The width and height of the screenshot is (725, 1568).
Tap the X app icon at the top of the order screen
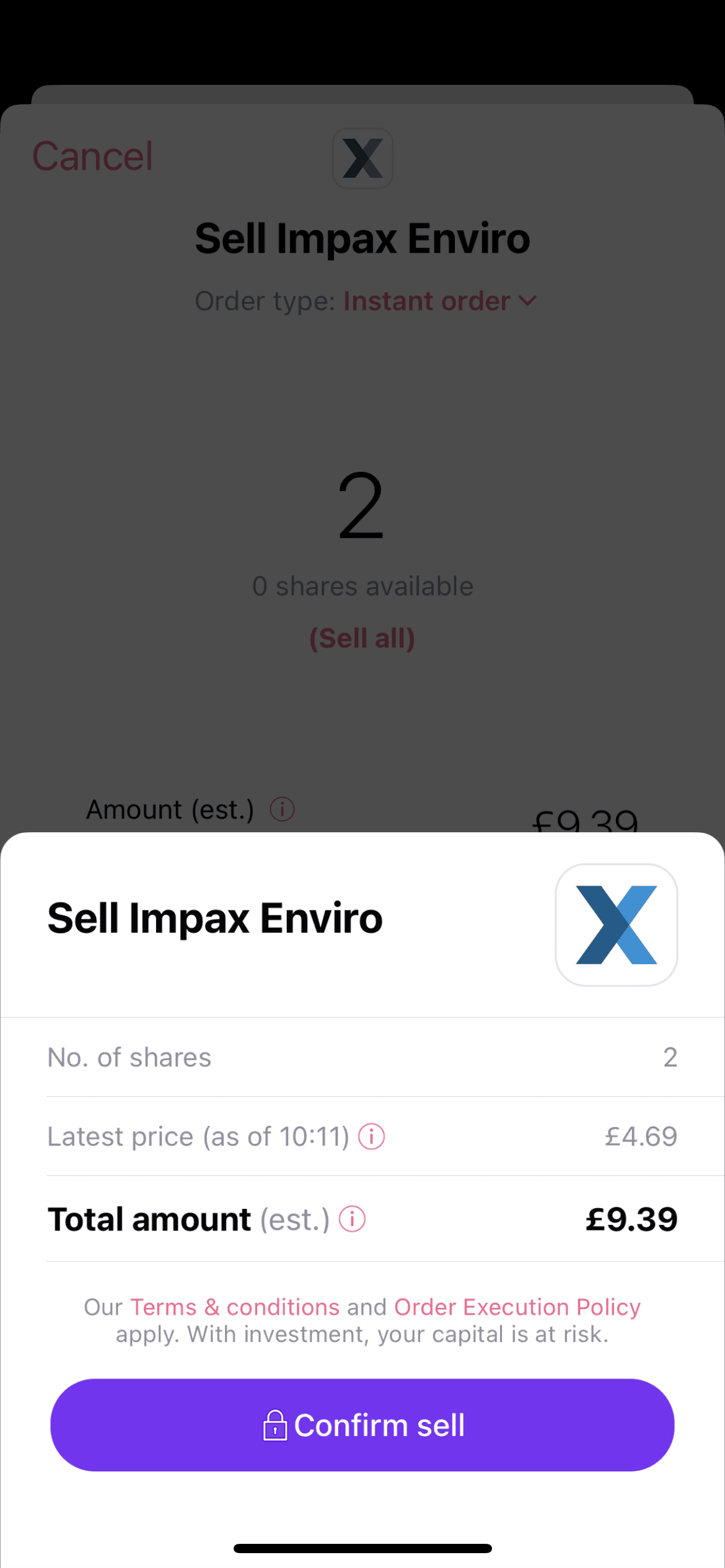pos(362,158)
